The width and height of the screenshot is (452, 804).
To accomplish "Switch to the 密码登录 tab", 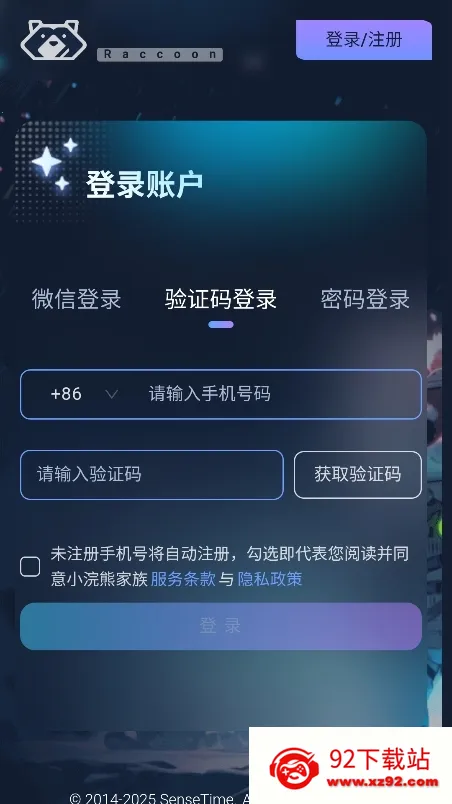I will point(365,299).
